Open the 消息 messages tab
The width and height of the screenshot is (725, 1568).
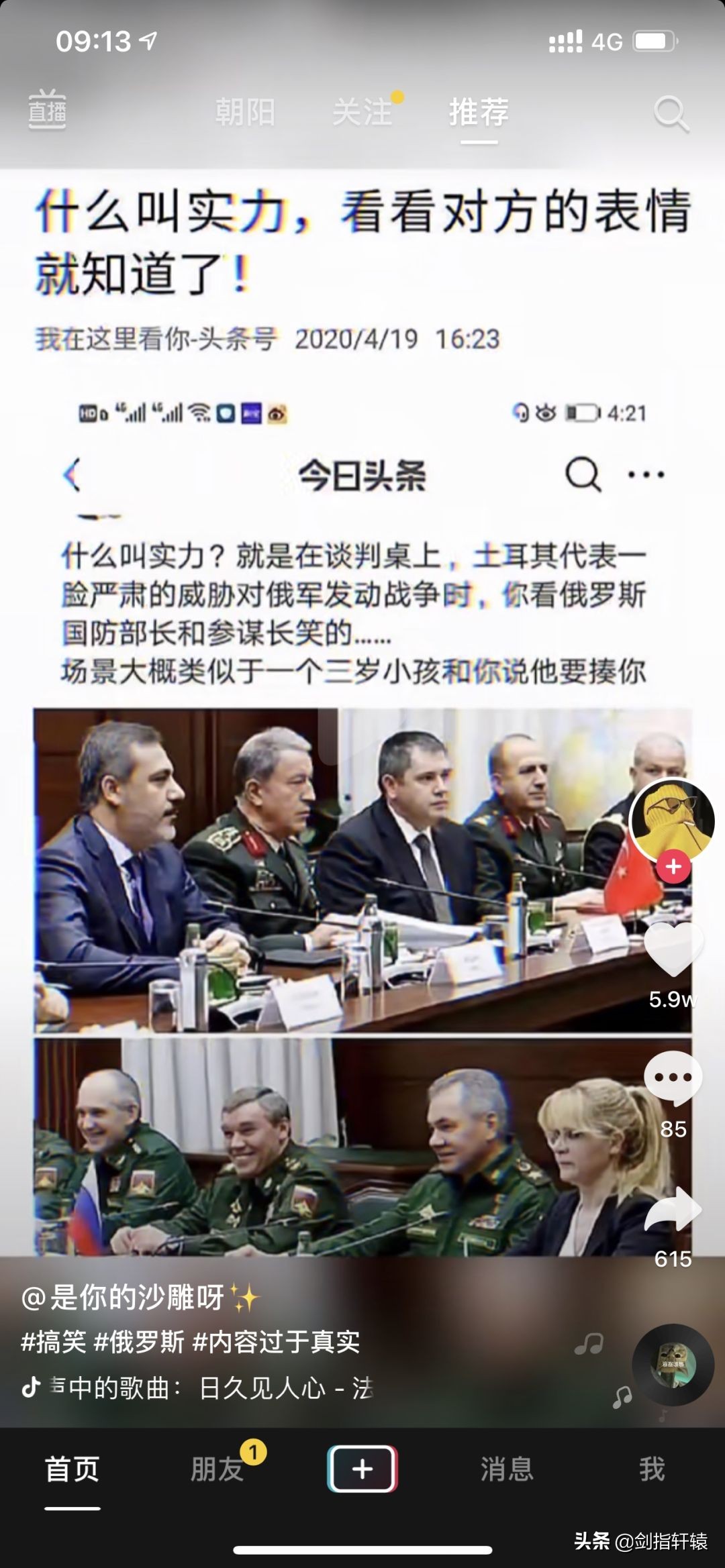coord(507,1469)
